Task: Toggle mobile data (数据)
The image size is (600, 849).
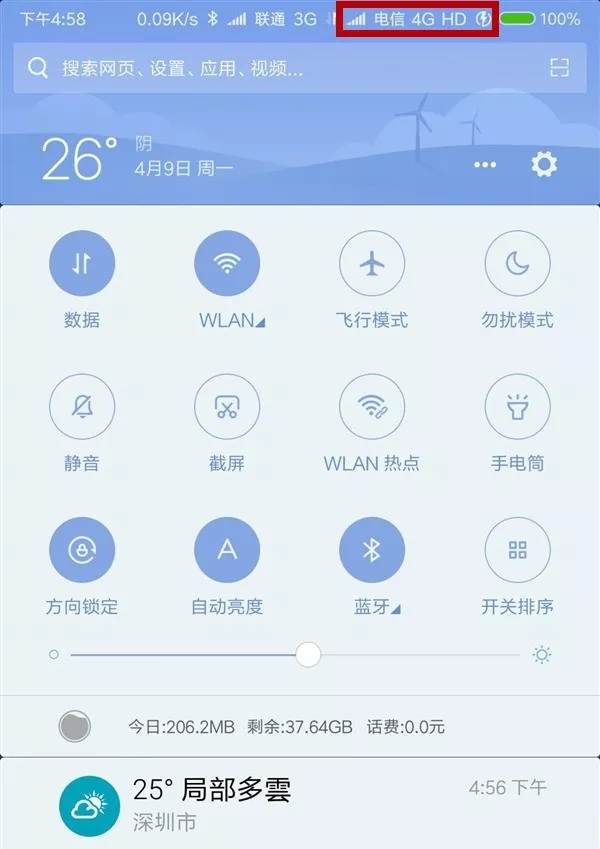Action: [x=82, y=264]
